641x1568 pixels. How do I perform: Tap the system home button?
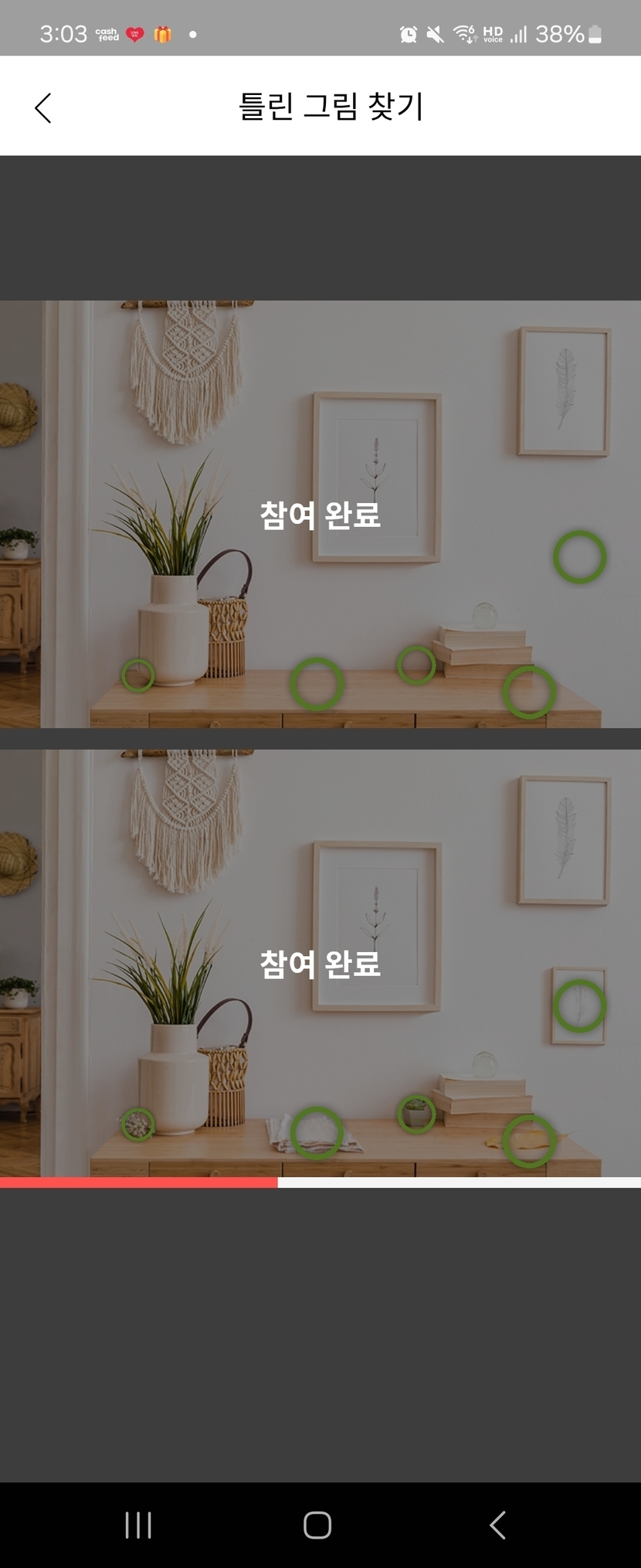point(317,1525)
